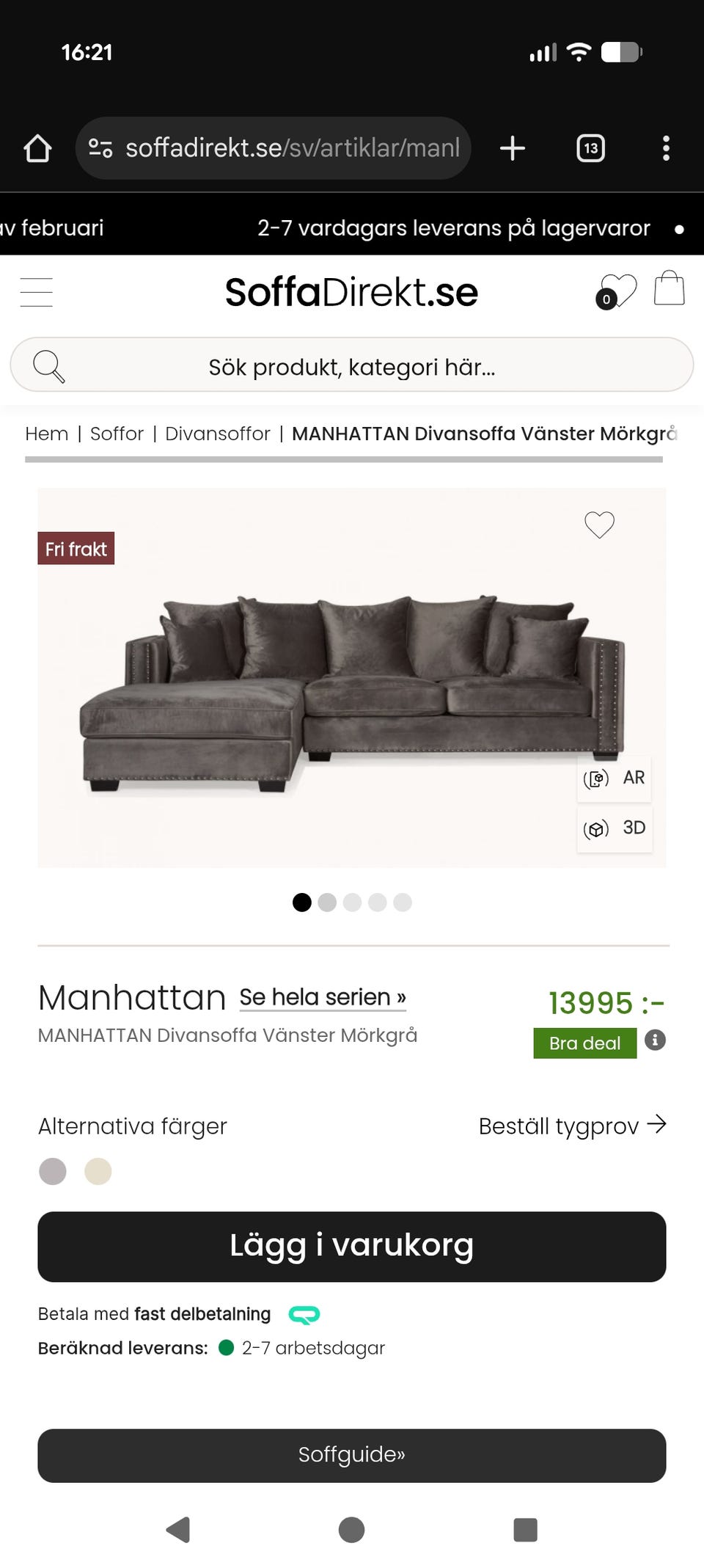Open the 3D view of the sofa
Viewport: 704px width, 1568px height.
coord(615,828)
